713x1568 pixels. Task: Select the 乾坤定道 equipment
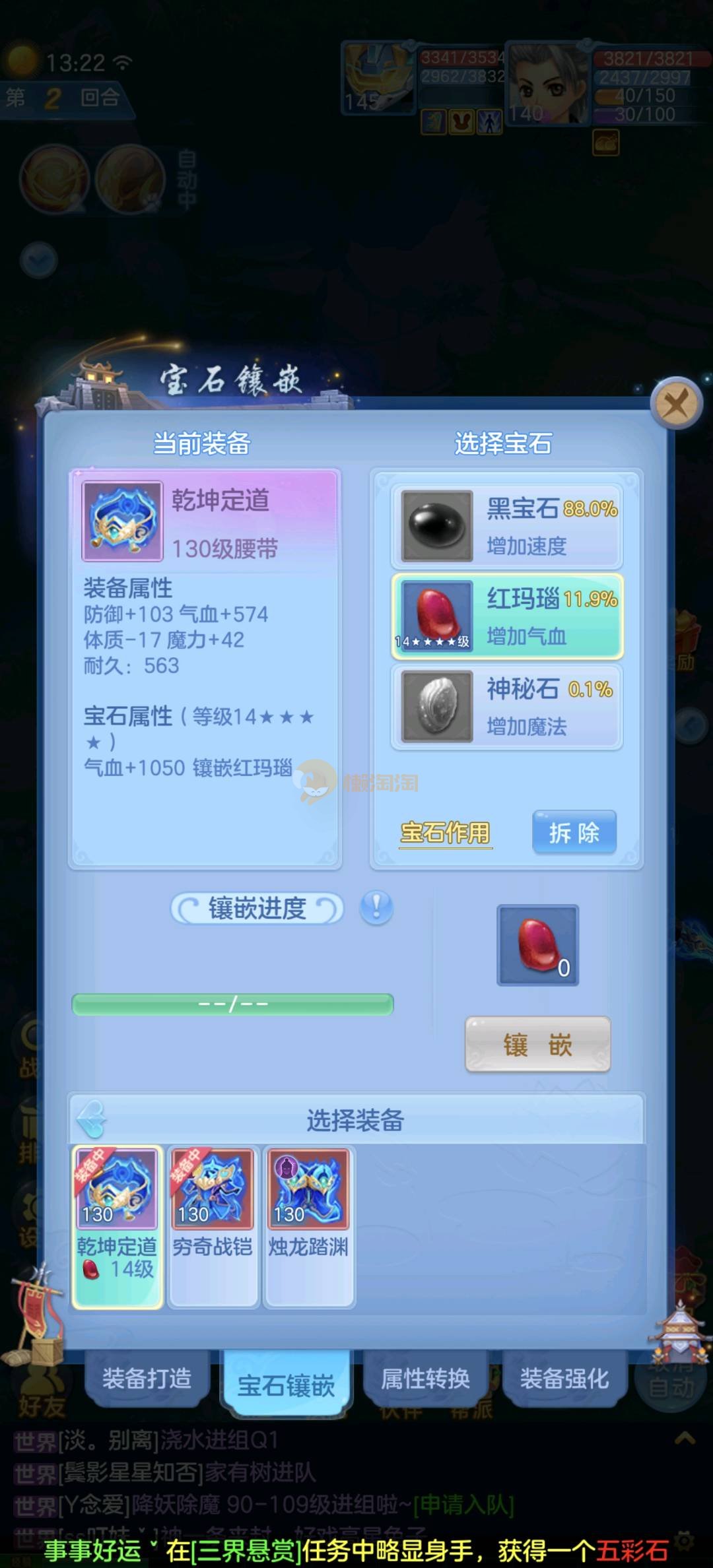(117, 1226)
